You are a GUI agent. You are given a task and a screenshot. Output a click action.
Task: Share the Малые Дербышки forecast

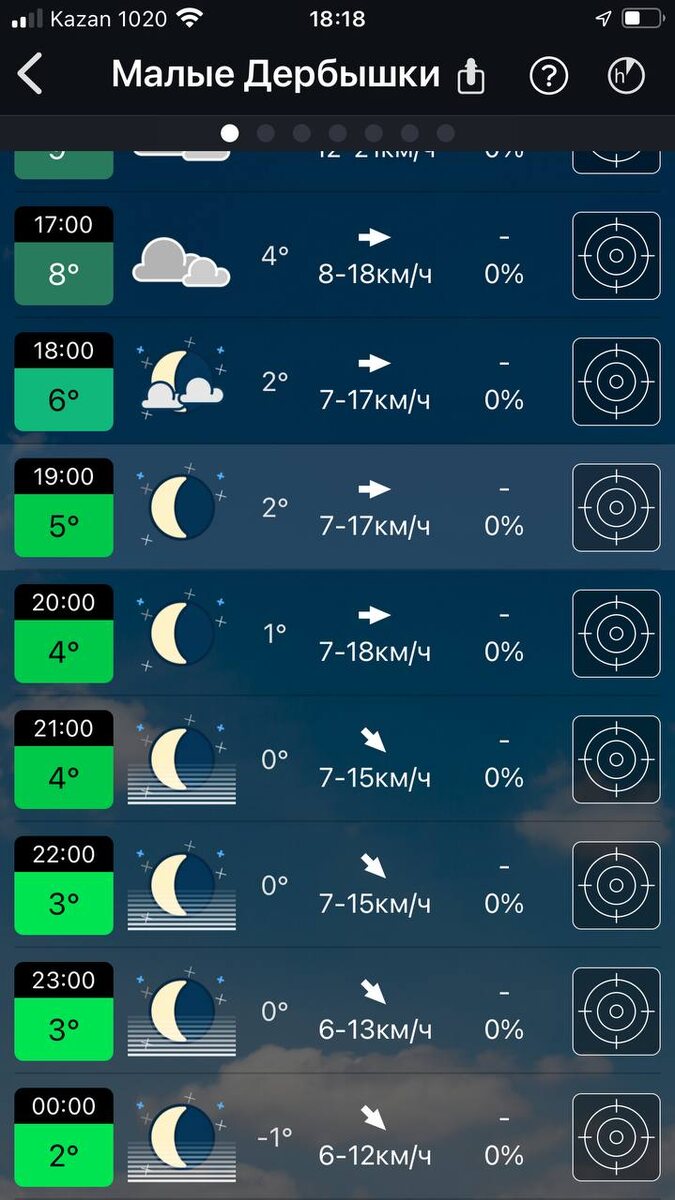[470, 76]
